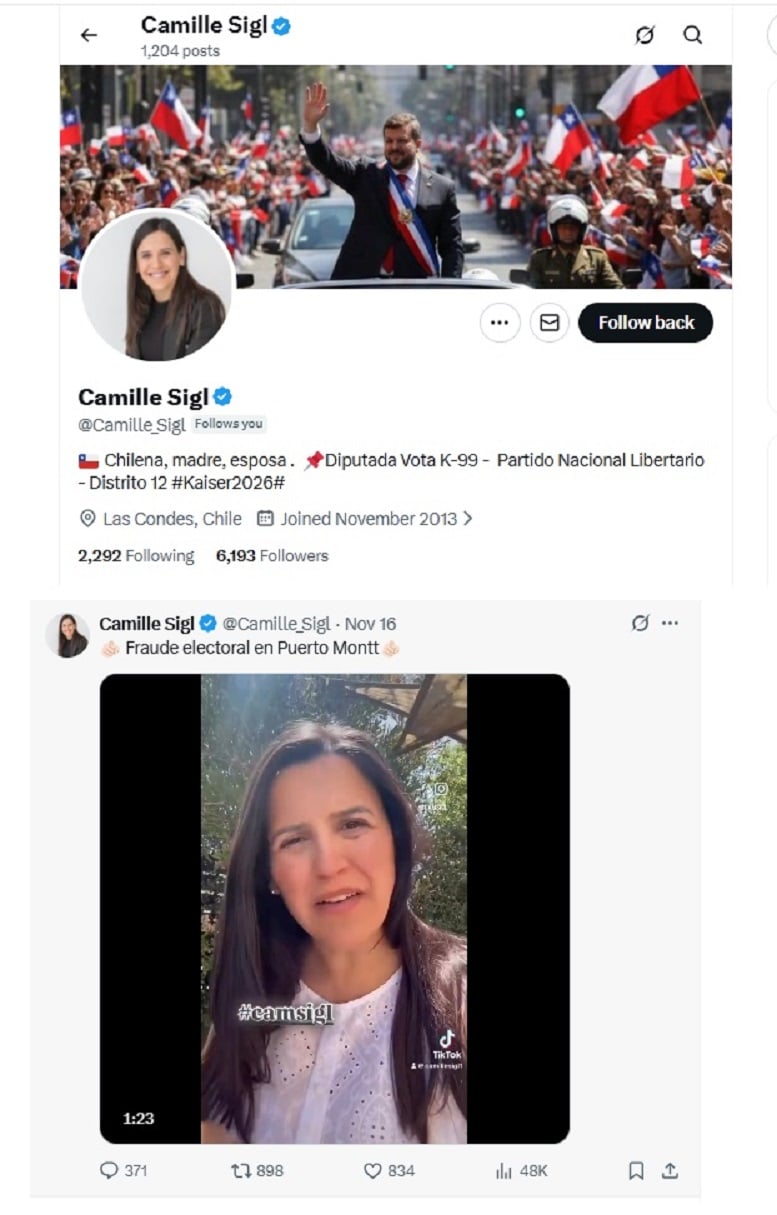Bookmark the Fraude electoral post

(x=636, y=1170)
